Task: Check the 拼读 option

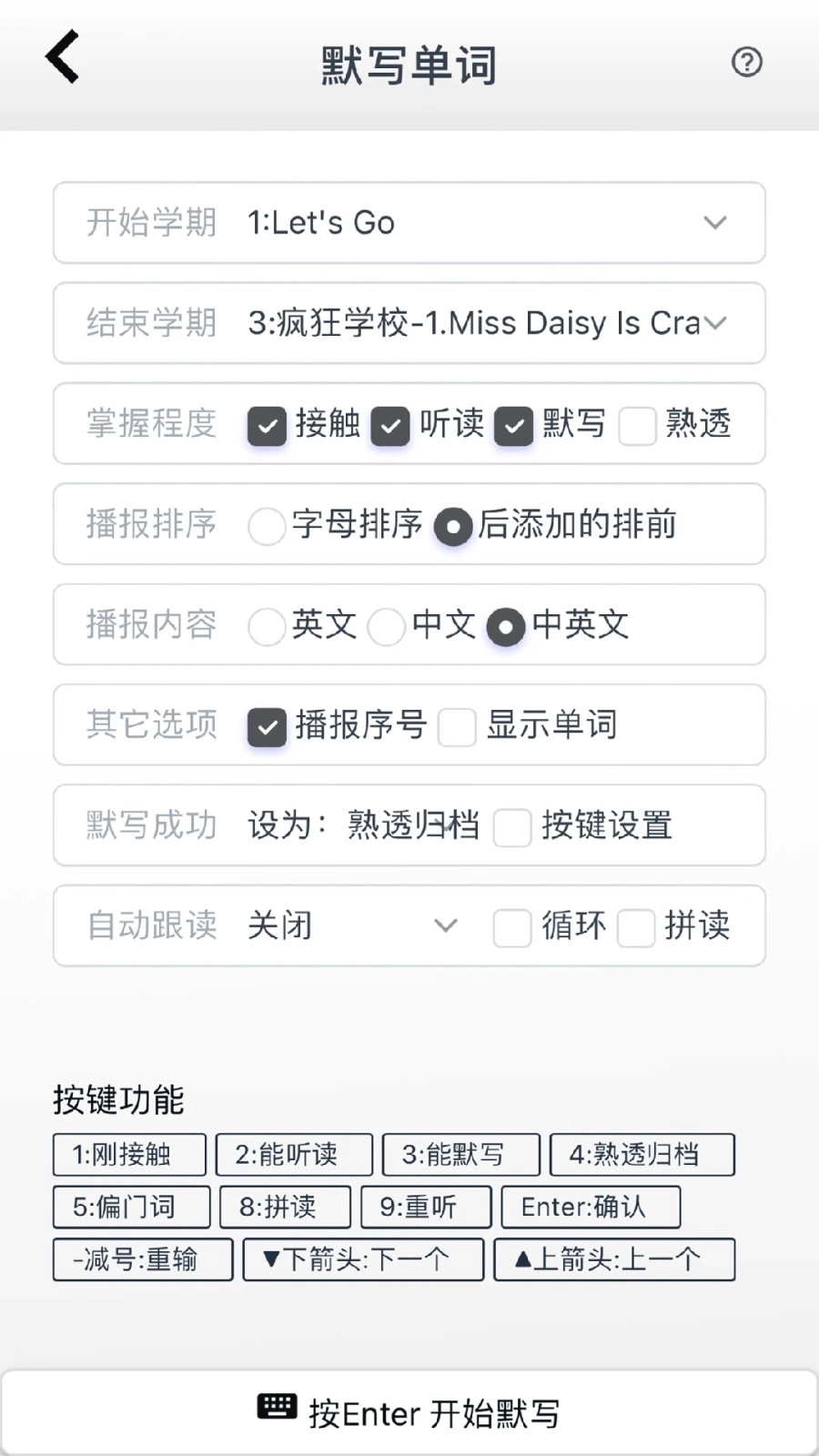Action: click(637, 926)
